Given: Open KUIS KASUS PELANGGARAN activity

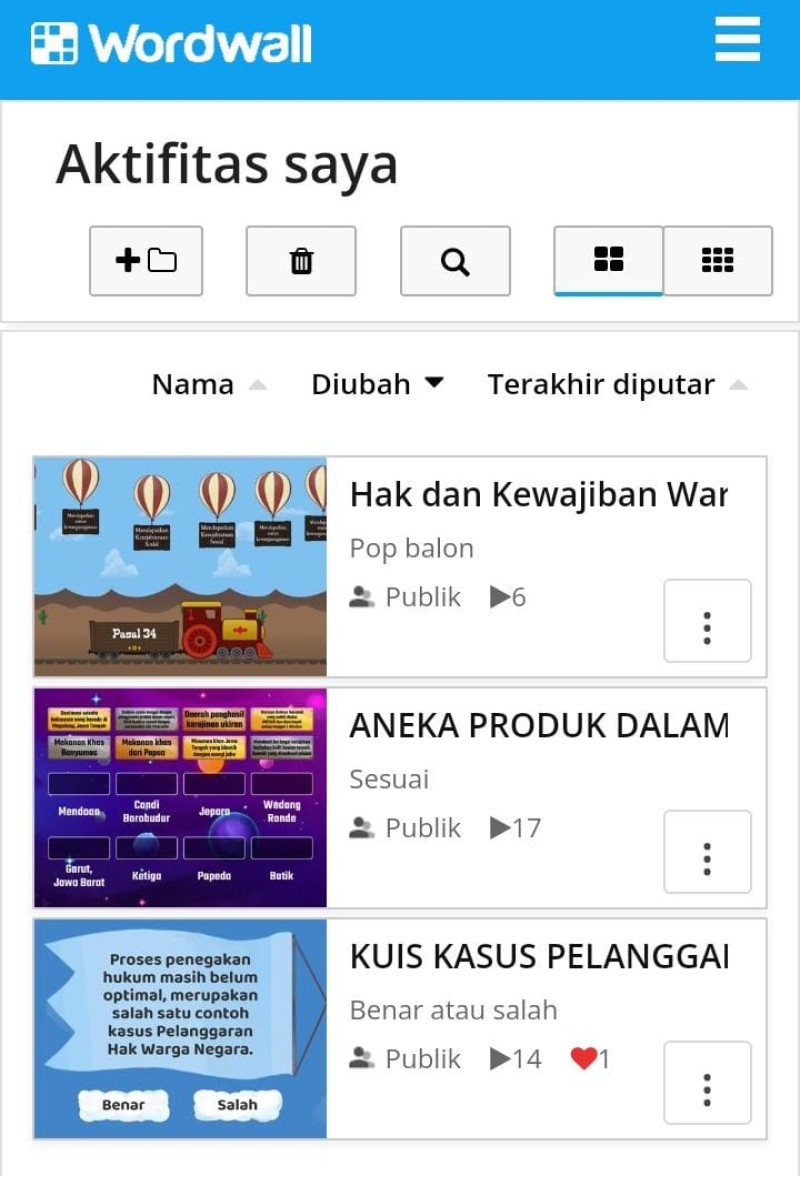Looking at the screenshot, I should [538, 957].
